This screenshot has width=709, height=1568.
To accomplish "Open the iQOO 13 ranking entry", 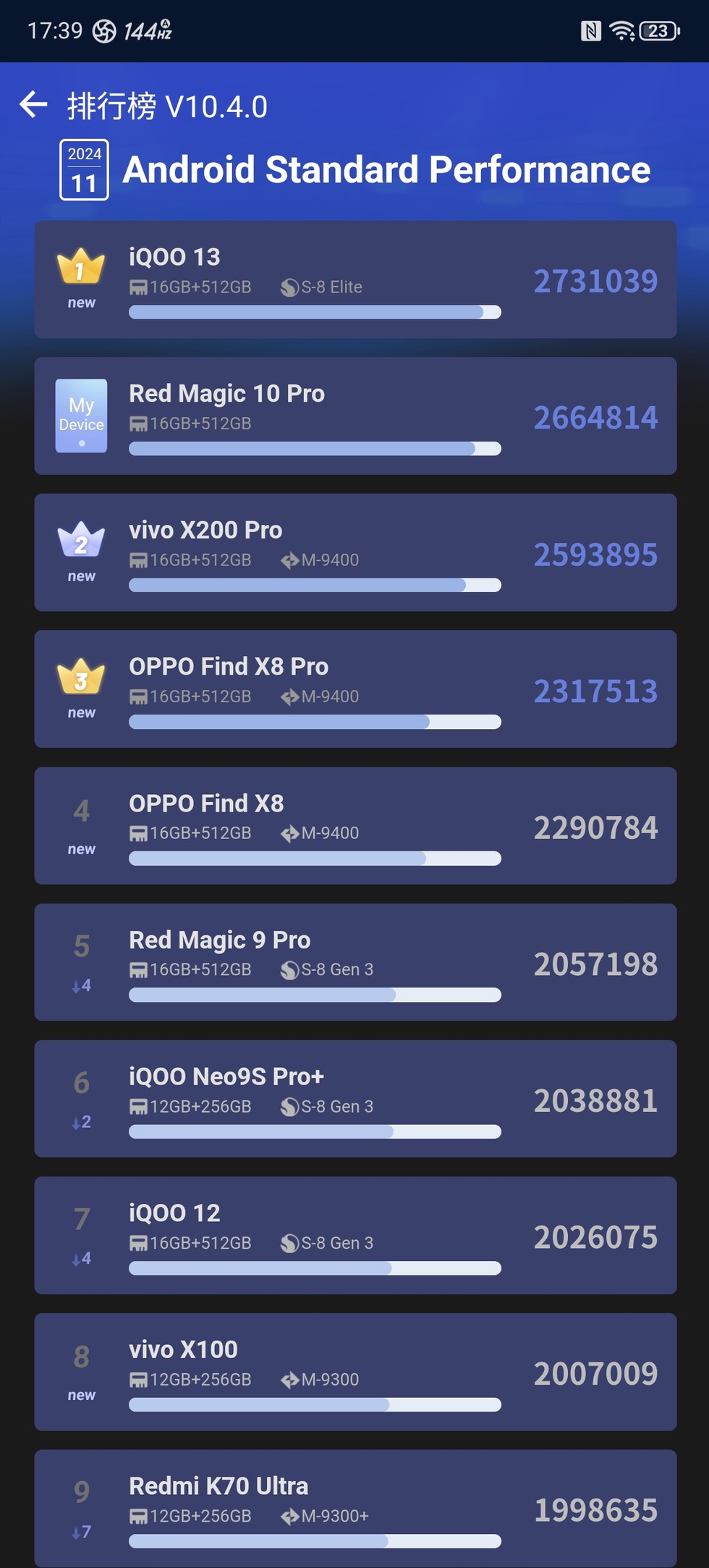I will 354,279.
